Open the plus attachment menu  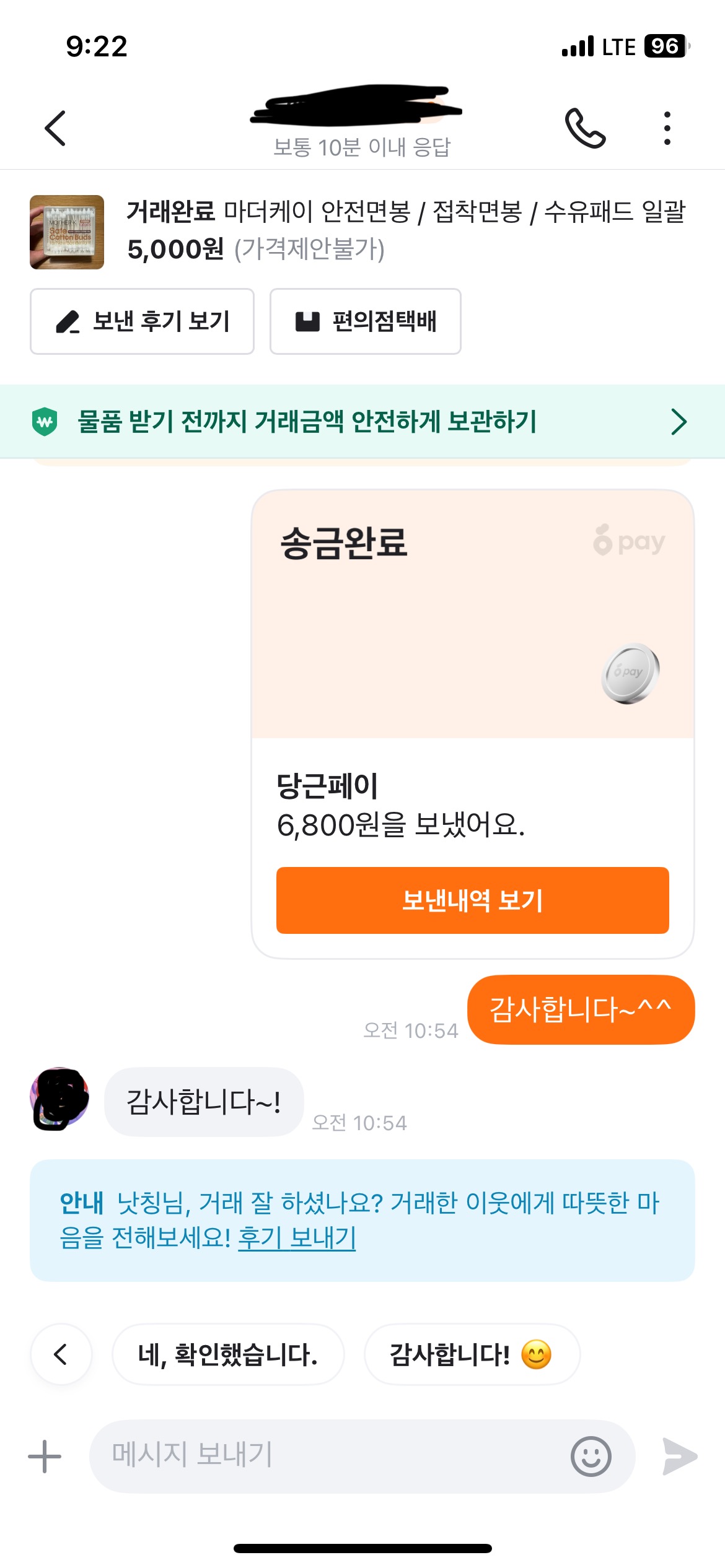coord(45,1456)
